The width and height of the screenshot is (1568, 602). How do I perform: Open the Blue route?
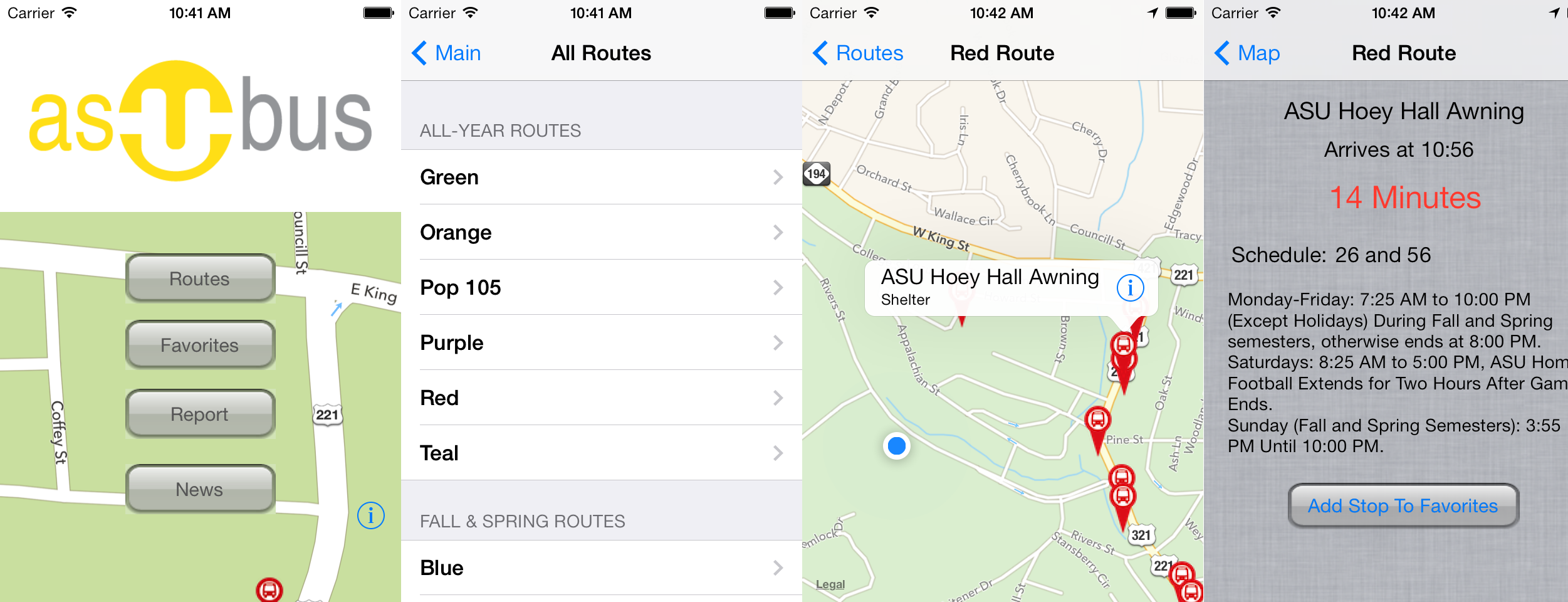[600, 568]
